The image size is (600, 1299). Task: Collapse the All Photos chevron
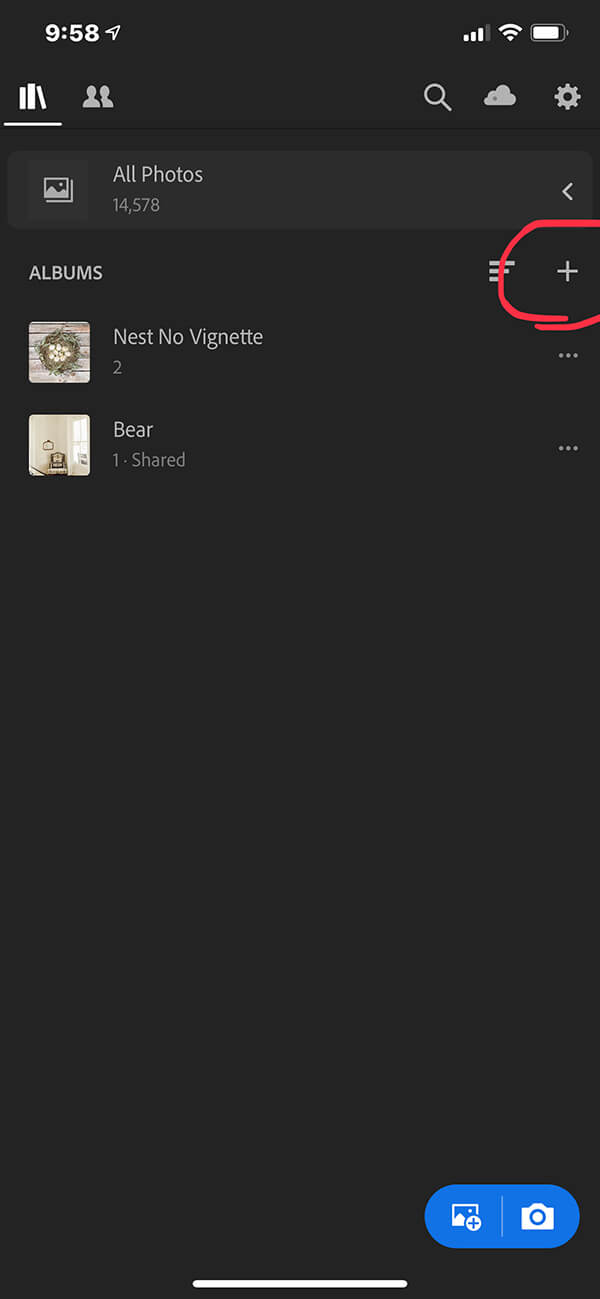[x=567, y=190]
